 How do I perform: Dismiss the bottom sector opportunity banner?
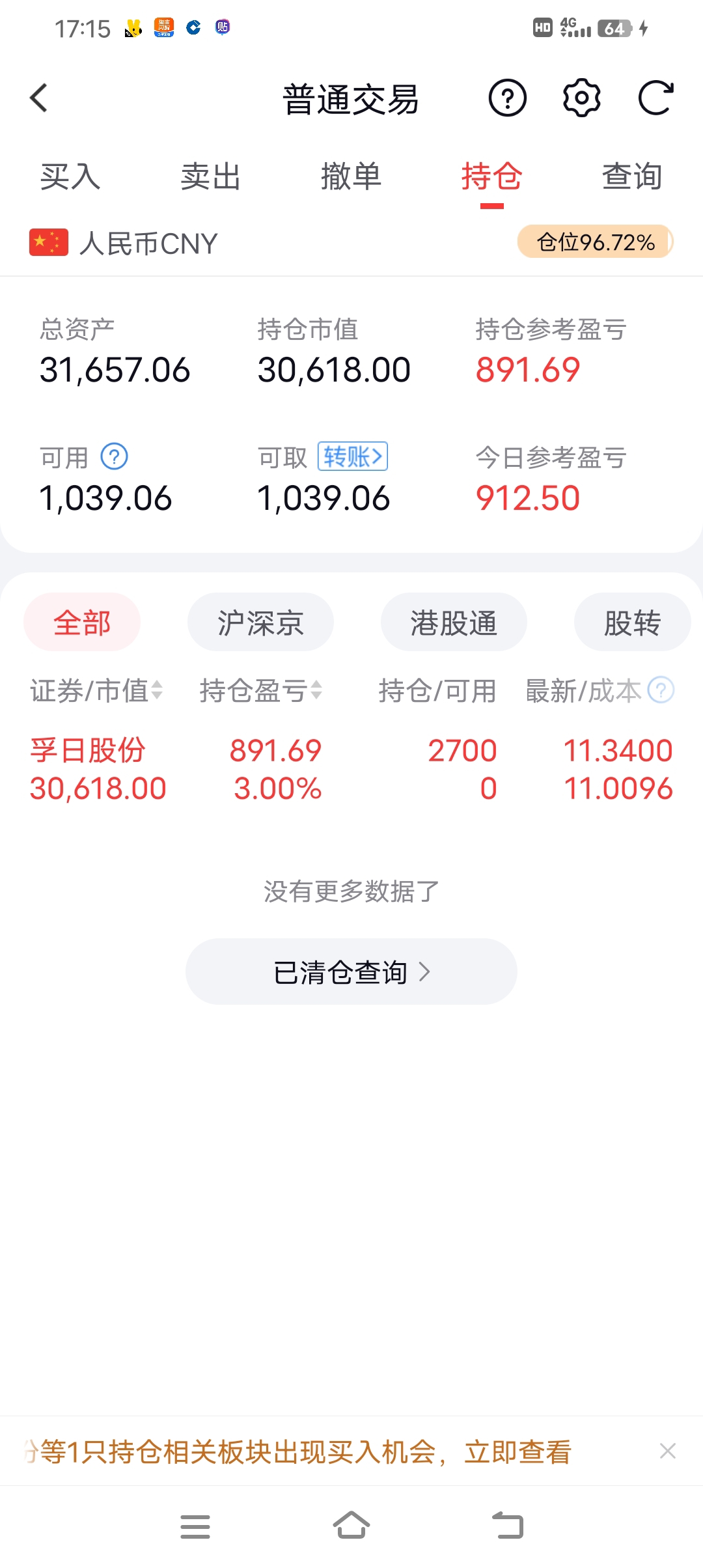point(667,1451)
